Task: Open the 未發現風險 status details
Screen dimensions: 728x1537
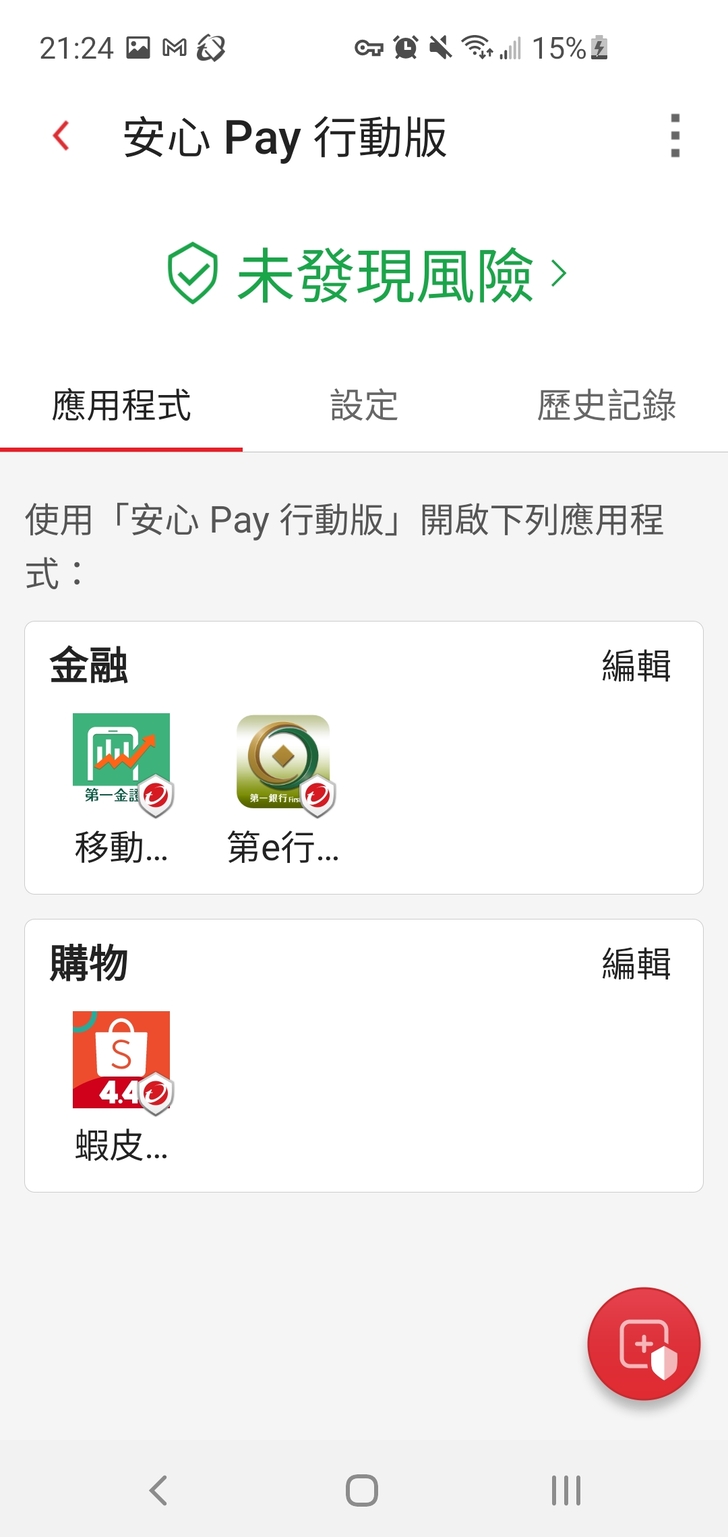Action: (x=366, y=274)
